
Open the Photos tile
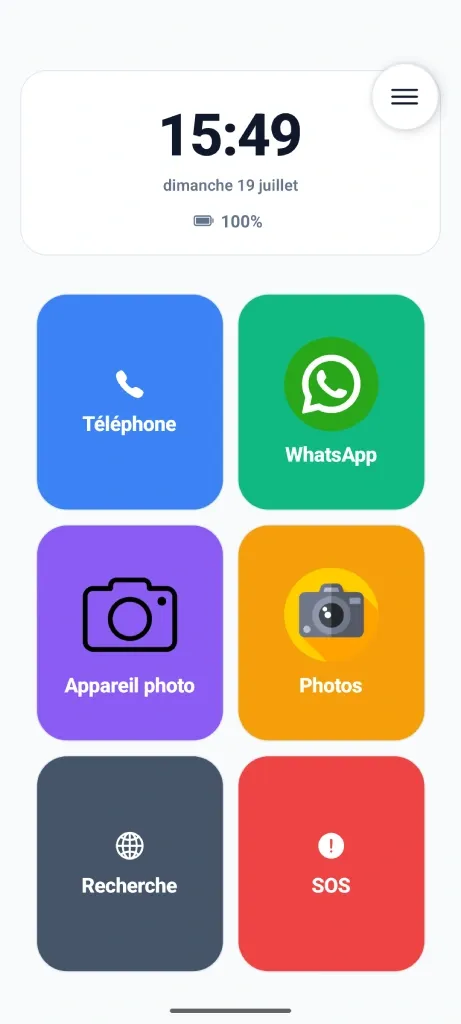click(331, 633)
